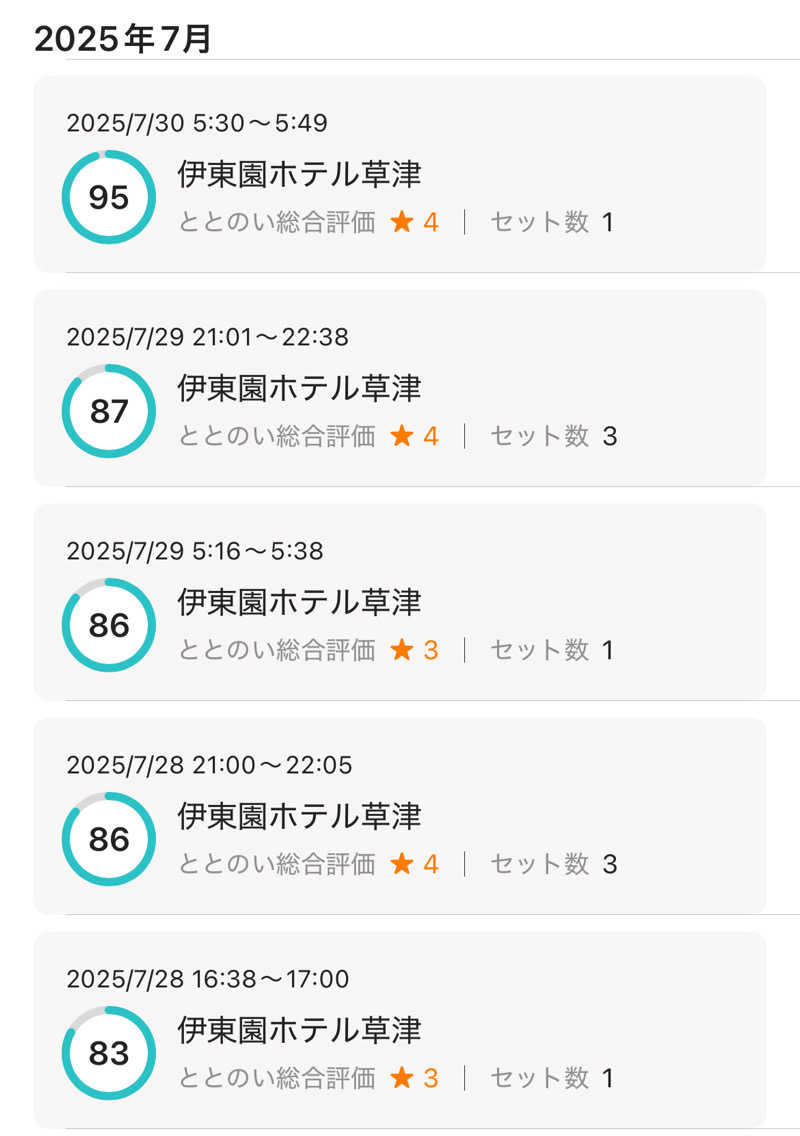The width and height of the screenshot is (800, 1136).
Task: Select the star icon on the 7/29 evening record
Action: click(404, 436)
